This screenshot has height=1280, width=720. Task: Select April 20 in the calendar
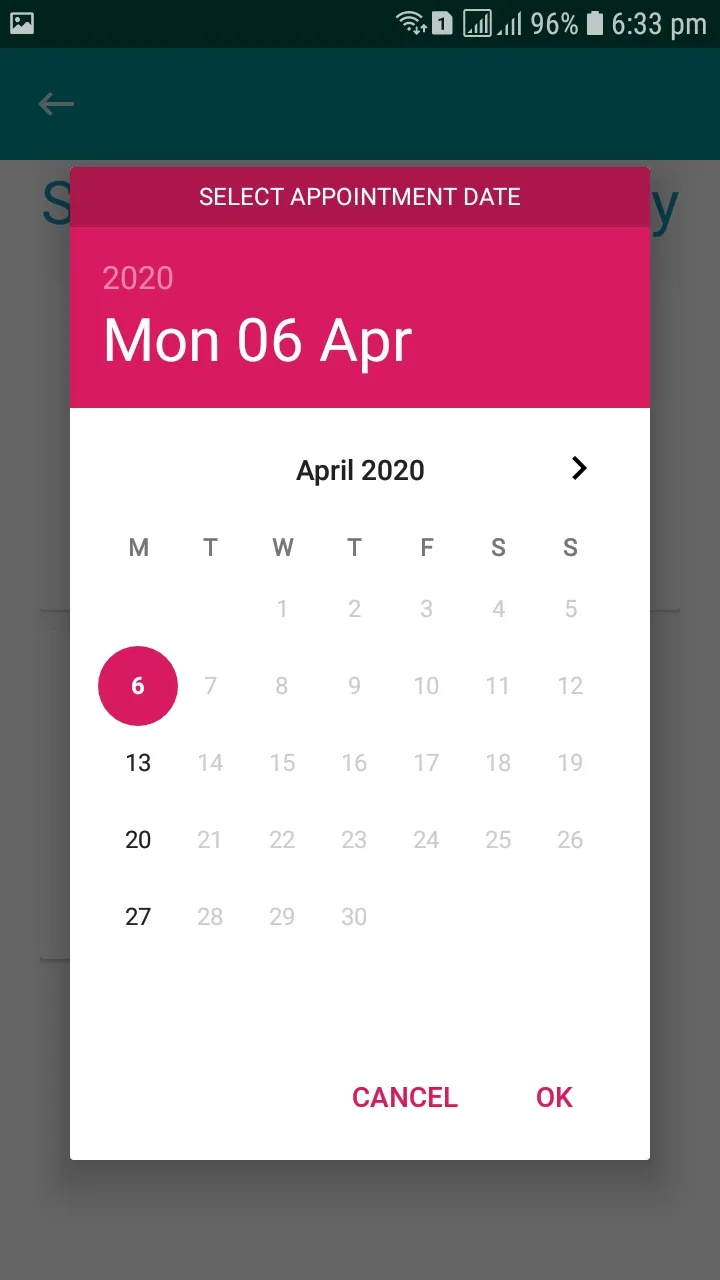pos(138,840)
